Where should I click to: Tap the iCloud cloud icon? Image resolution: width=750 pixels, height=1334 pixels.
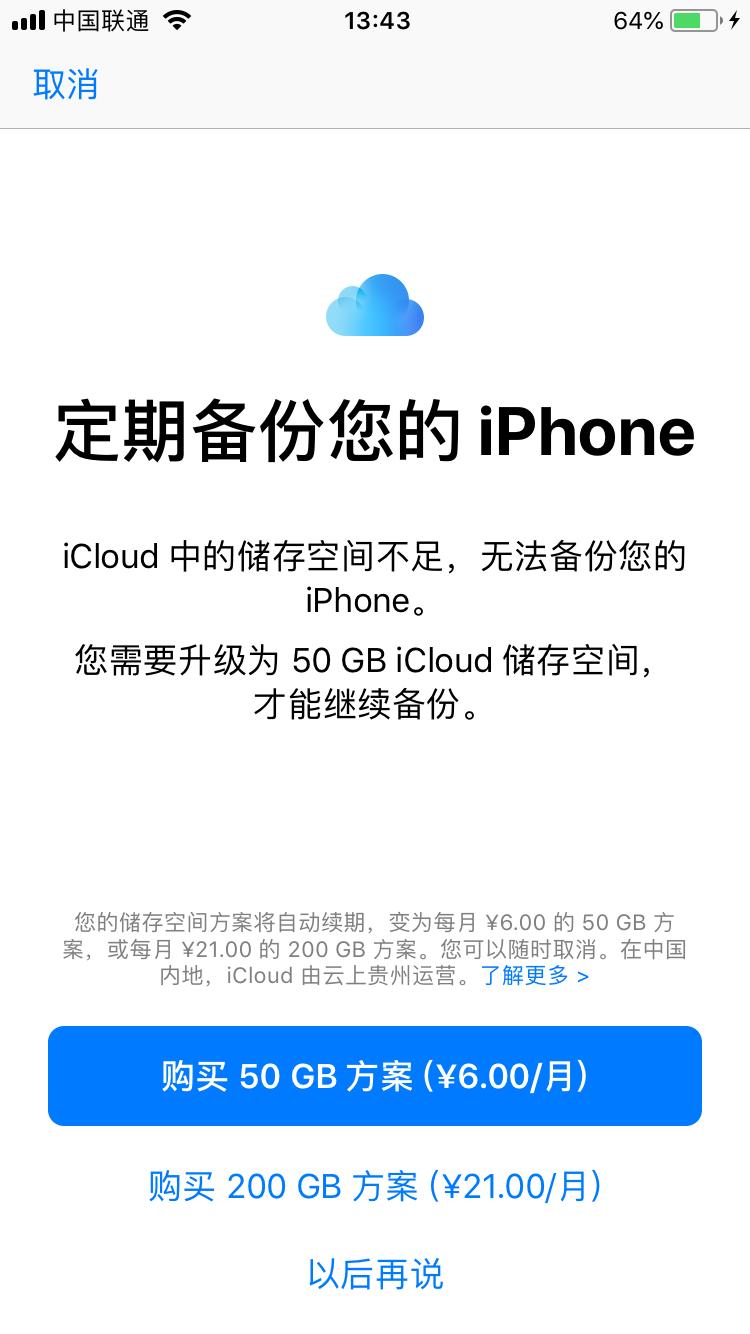pos(375,305)
